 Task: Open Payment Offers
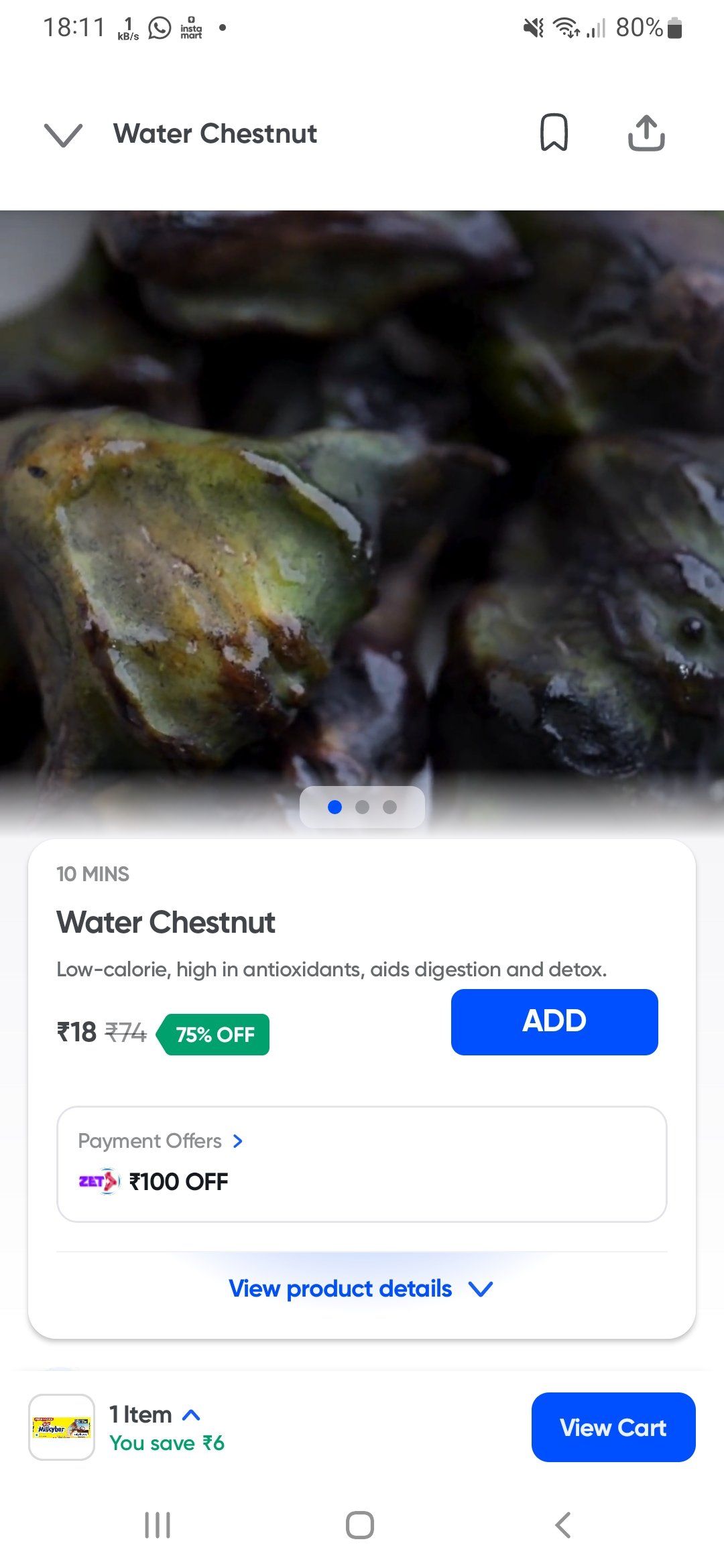tap(161, 1141)
